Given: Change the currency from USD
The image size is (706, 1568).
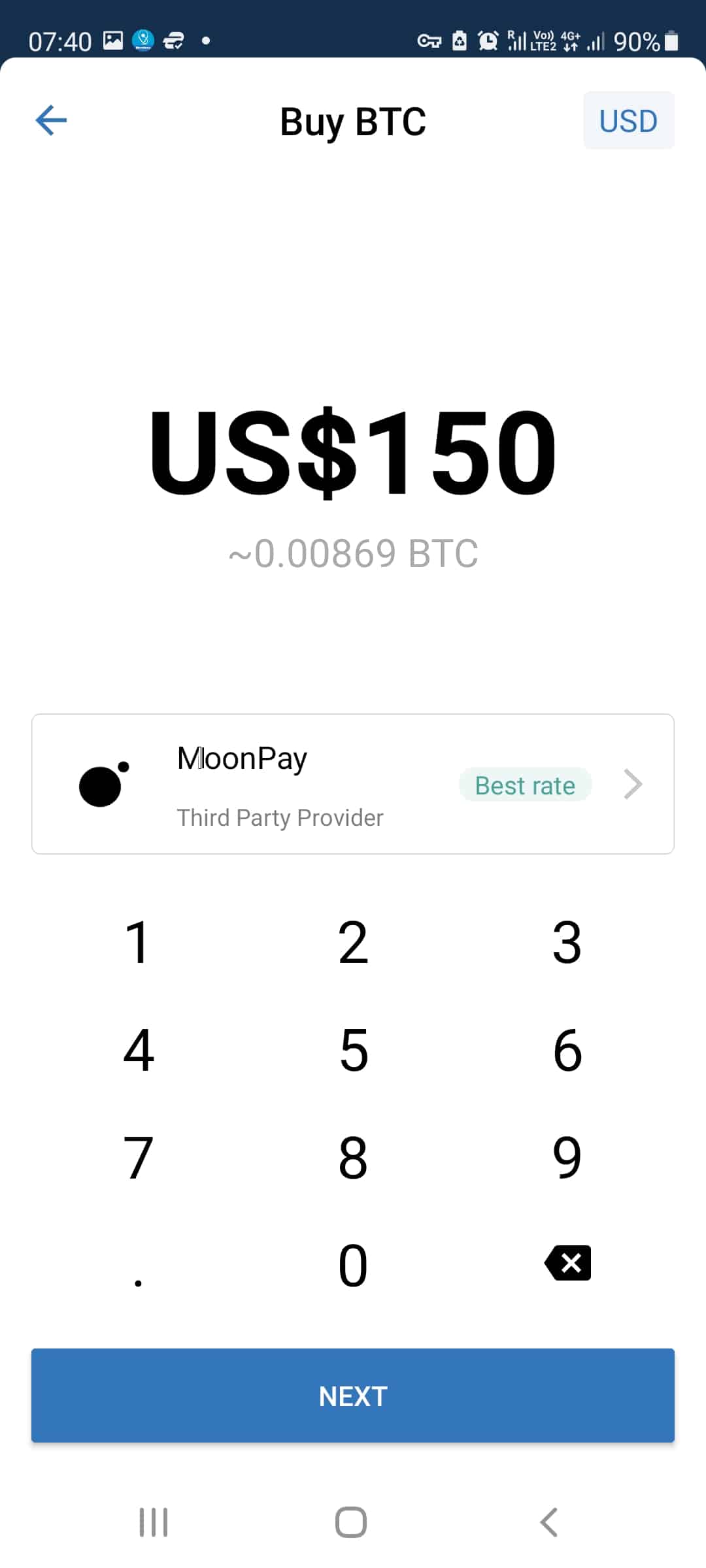Looking at the screenshot, I should coord(628,120).
